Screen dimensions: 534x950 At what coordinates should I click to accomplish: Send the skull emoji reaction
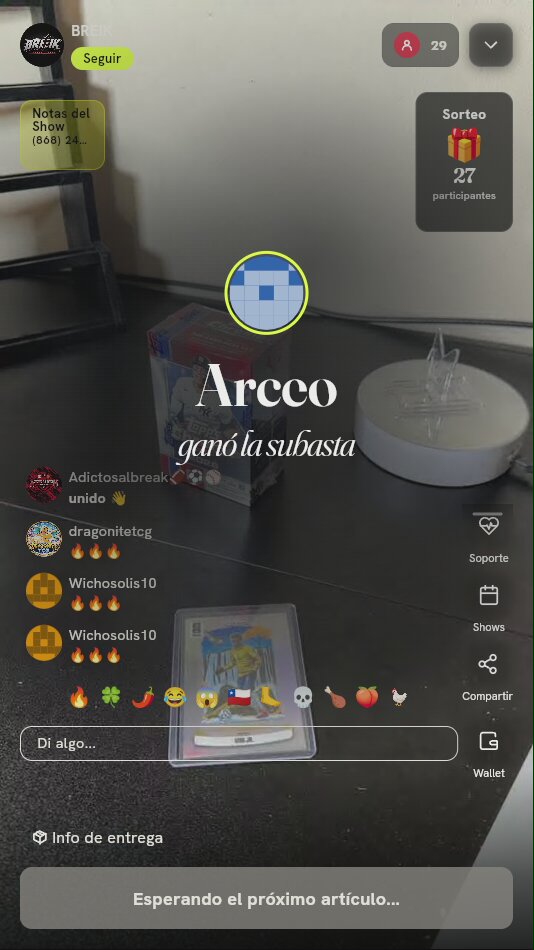click(x=303, y=697)
